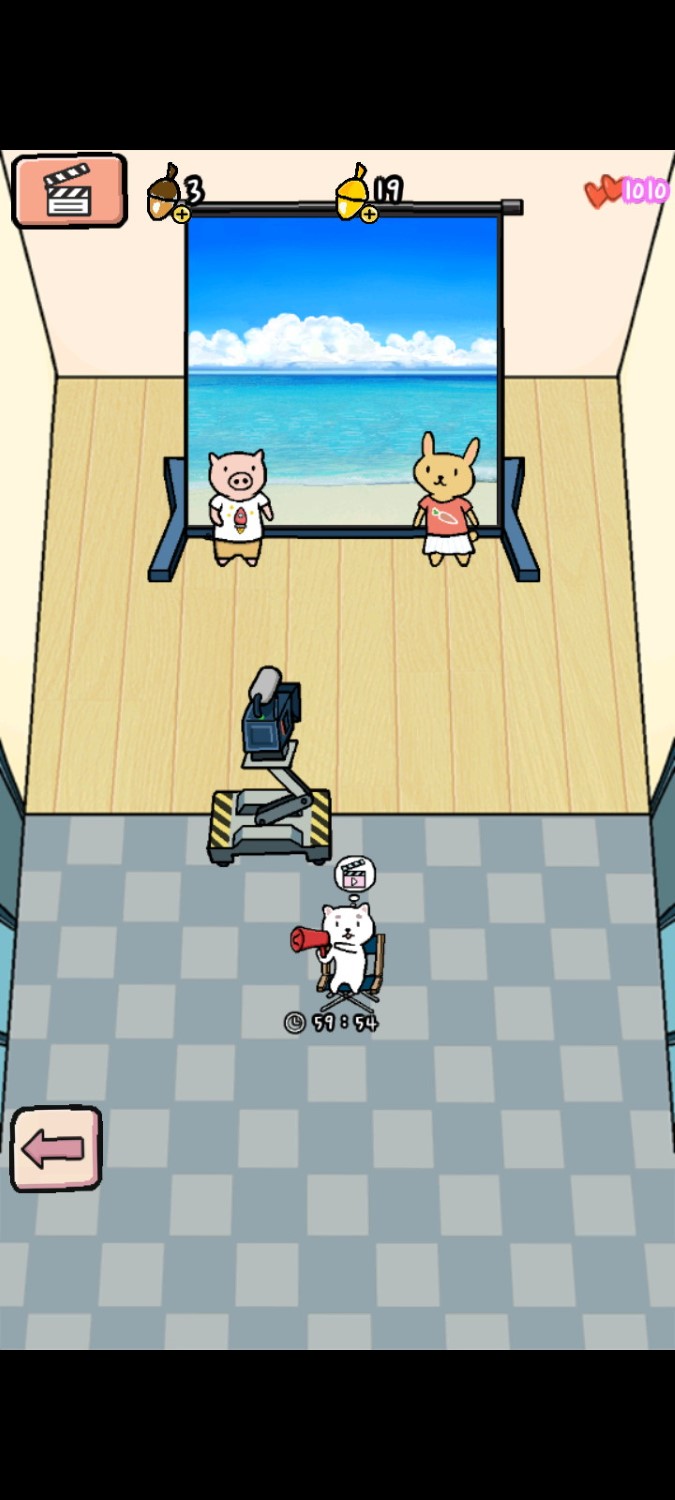The image size is (675, 1500).
Task: Add more golden acorns
Action: [369, 214]
